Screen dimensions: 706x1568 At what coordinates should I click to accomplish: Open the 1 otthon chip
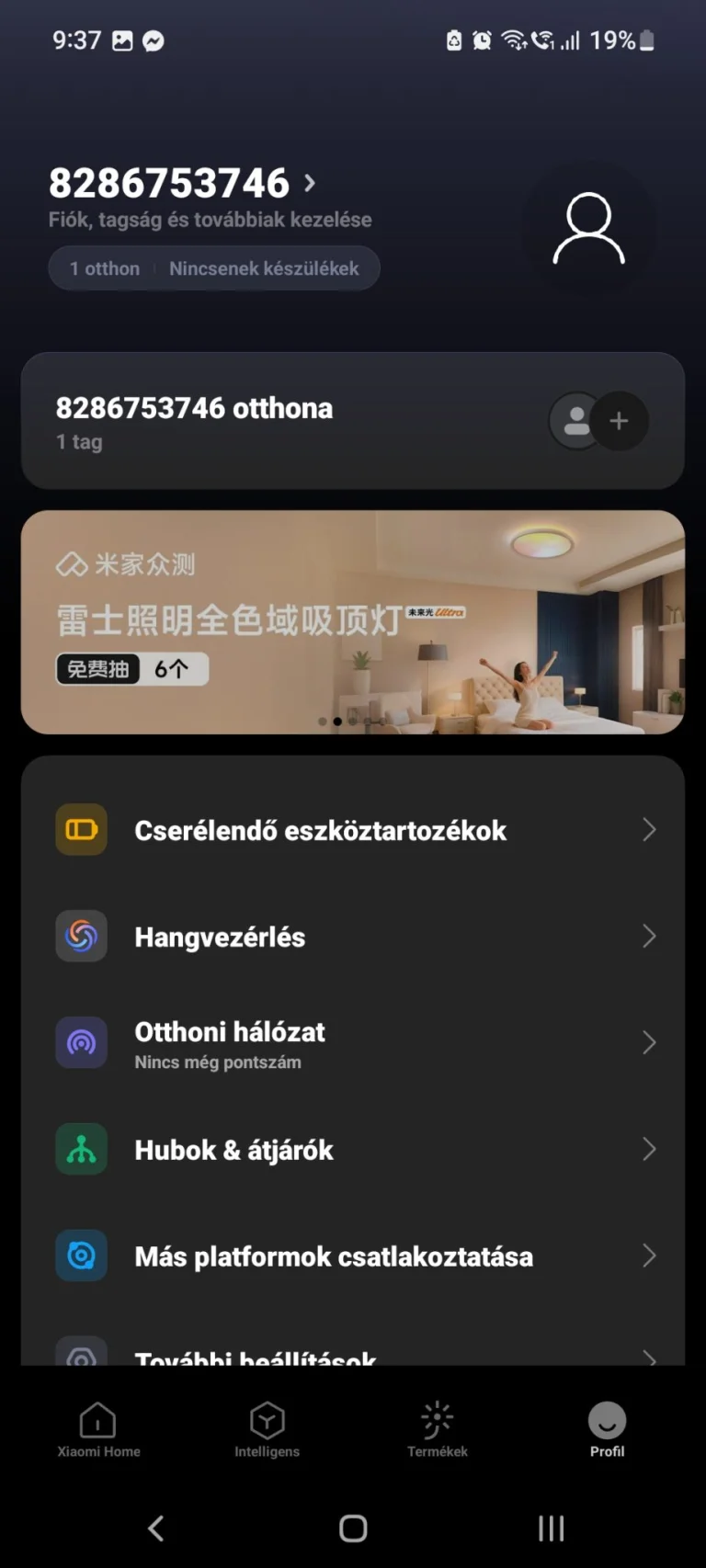104,267
